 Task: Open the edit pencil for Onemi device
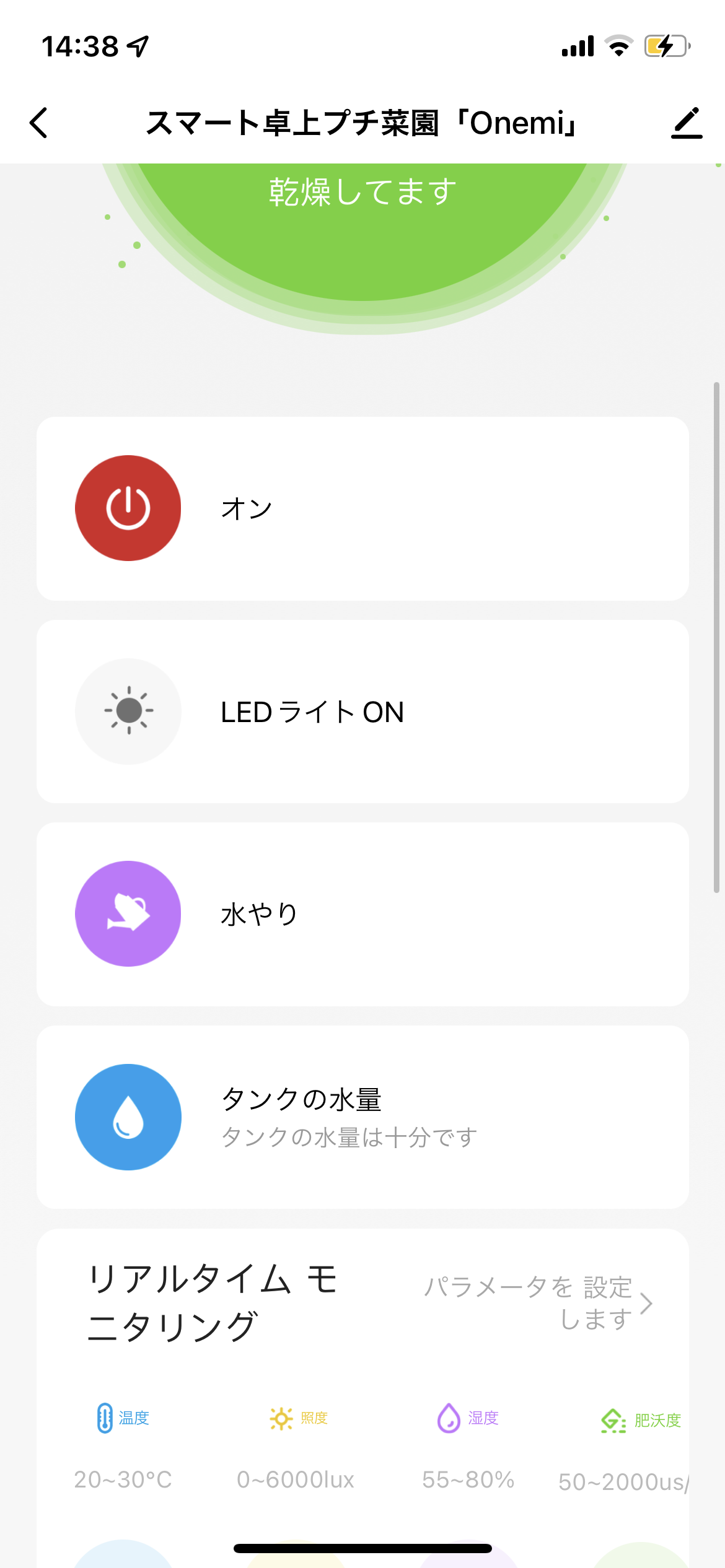coord(687,123)
